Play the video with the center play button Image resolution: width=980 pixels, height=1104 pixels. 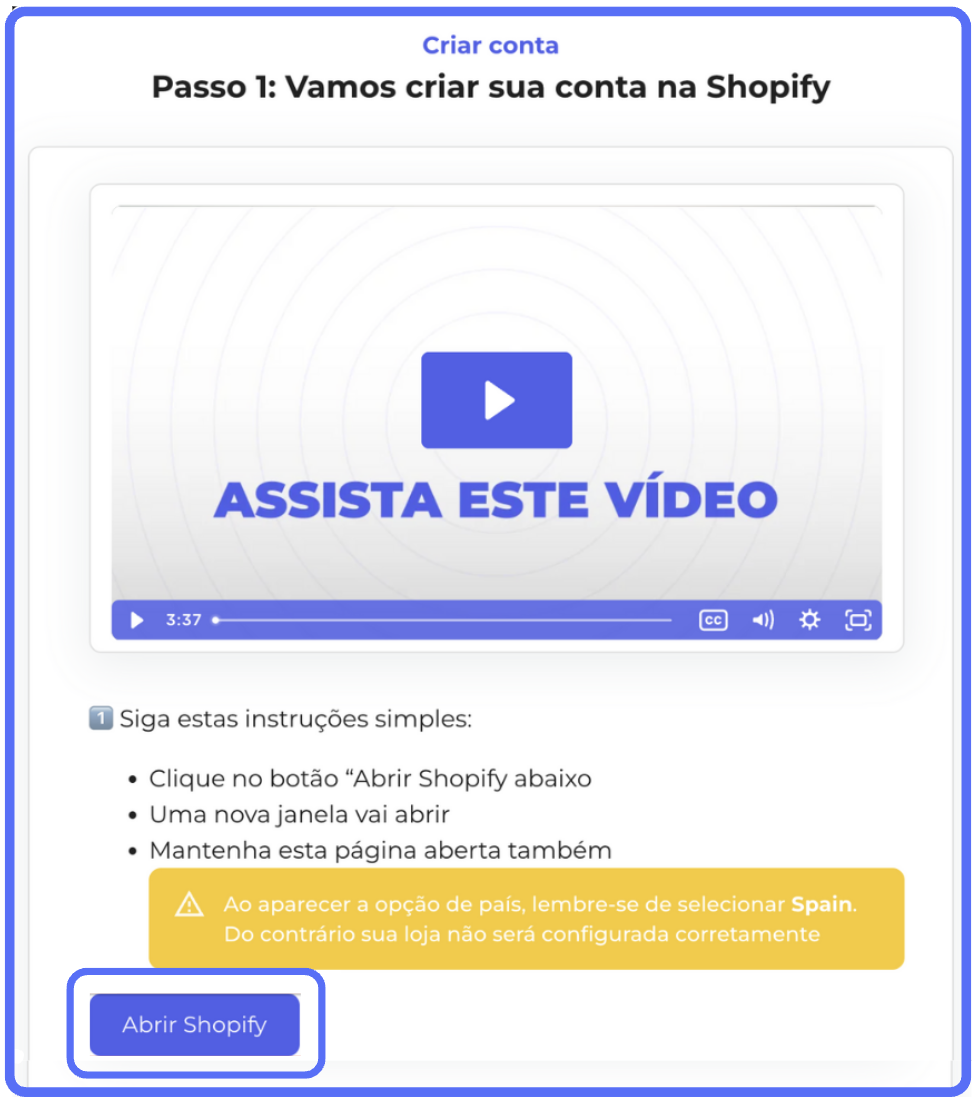coord(496,400)
